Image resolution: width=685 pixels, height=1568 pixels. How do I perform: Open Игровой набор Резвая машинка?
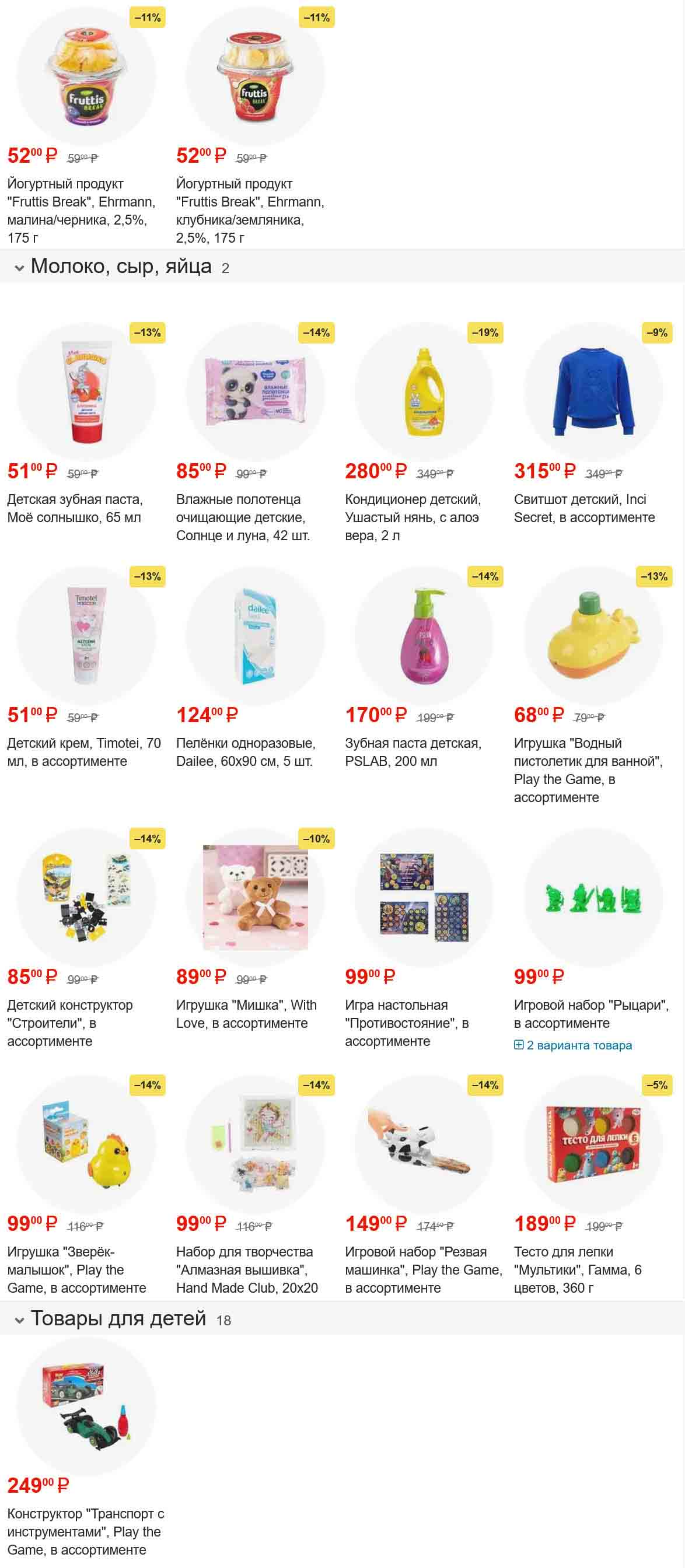coord(424,1144)
